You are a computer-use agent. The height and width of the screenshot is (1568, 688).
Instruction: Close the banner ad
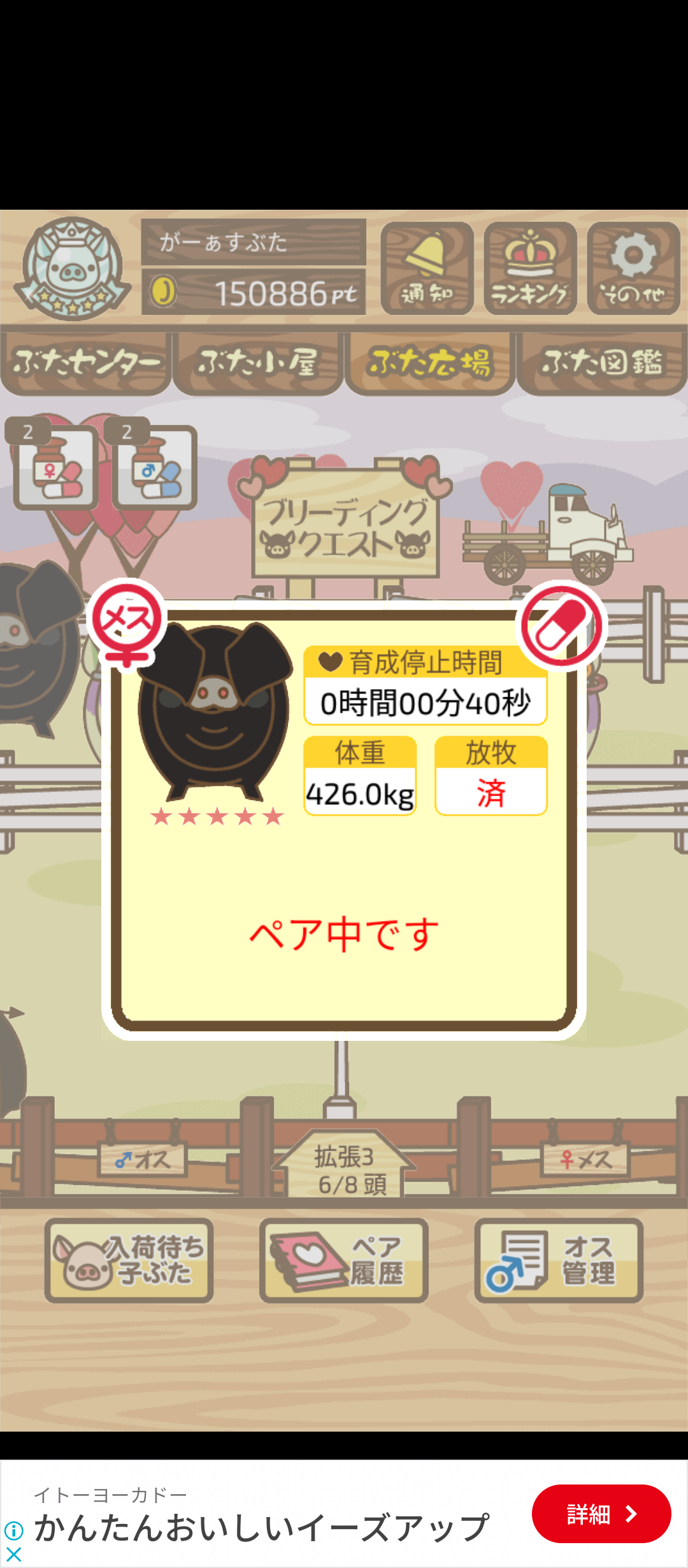point(13,1555)
